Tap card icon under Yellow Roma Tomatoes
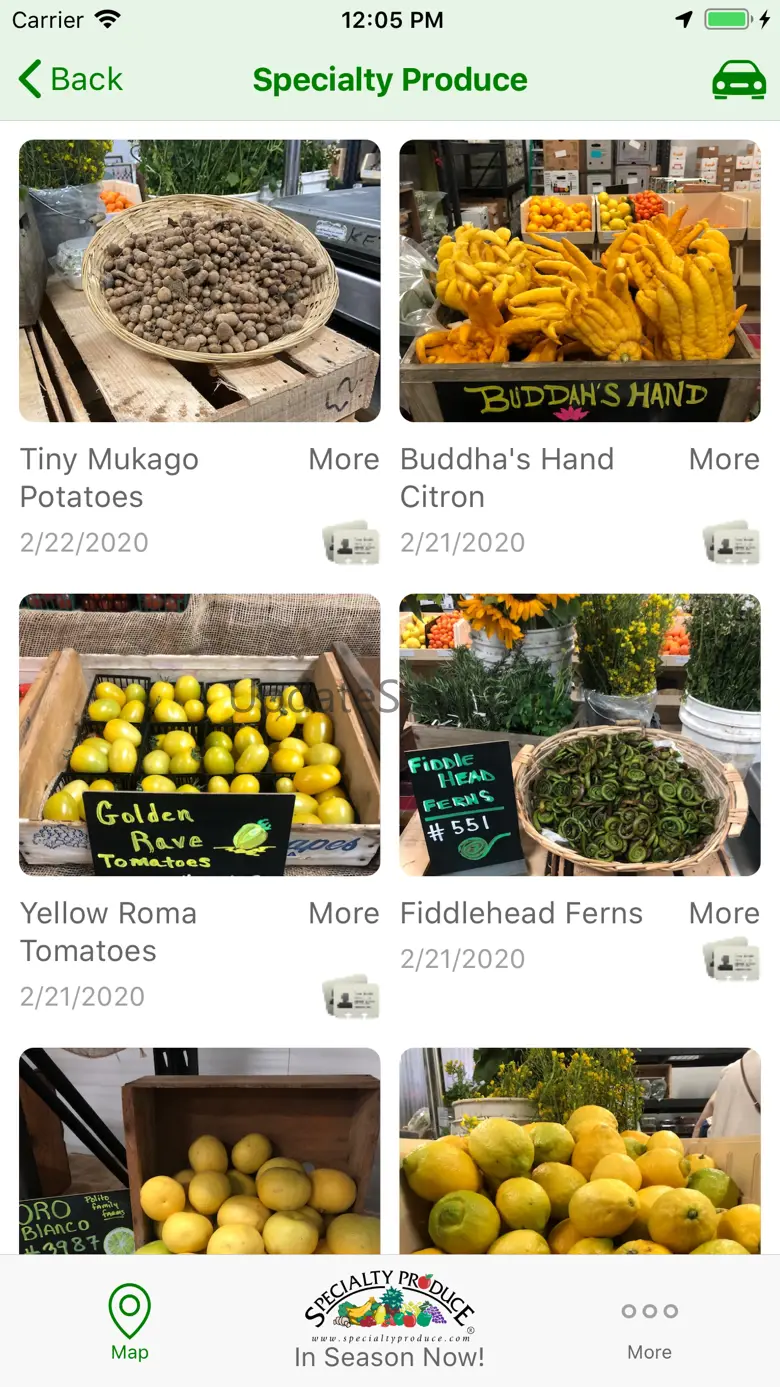The width and height of the screenshot is (780, 1387). pyautogui.click(x=351, y=997)
